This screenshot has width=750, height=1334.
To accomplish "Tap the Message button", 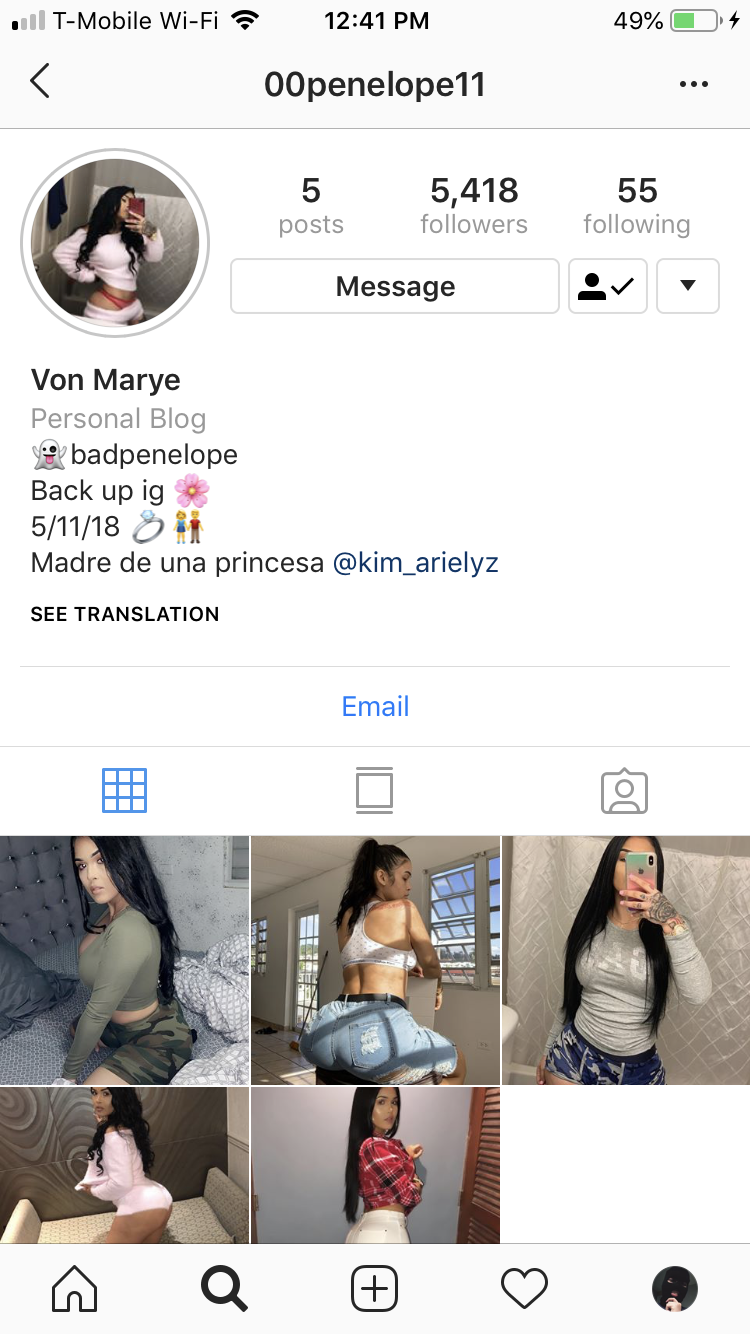I will click(395, 287).
